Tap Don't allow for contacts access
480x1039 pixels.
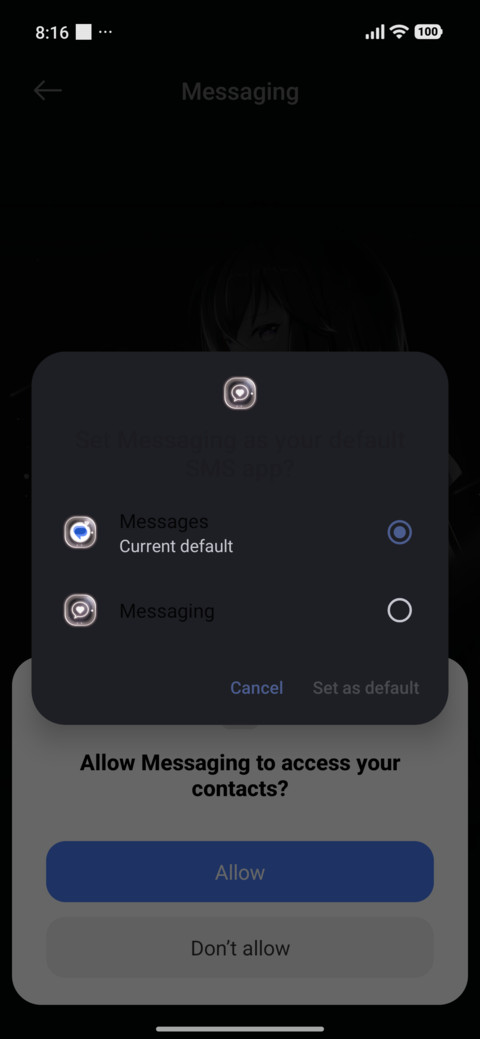pos(240,948)
